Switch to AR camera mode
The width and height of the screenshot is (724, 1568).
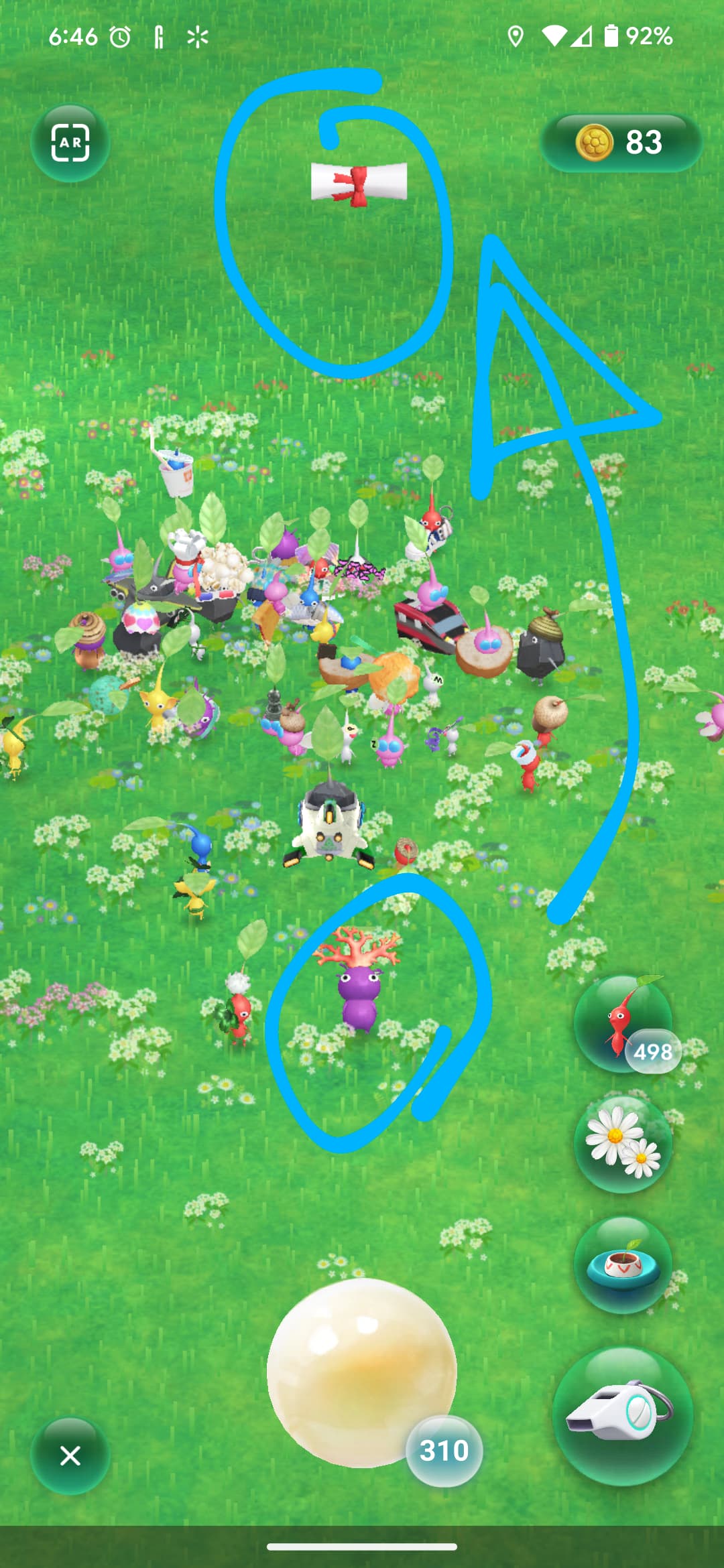[70, 143]
